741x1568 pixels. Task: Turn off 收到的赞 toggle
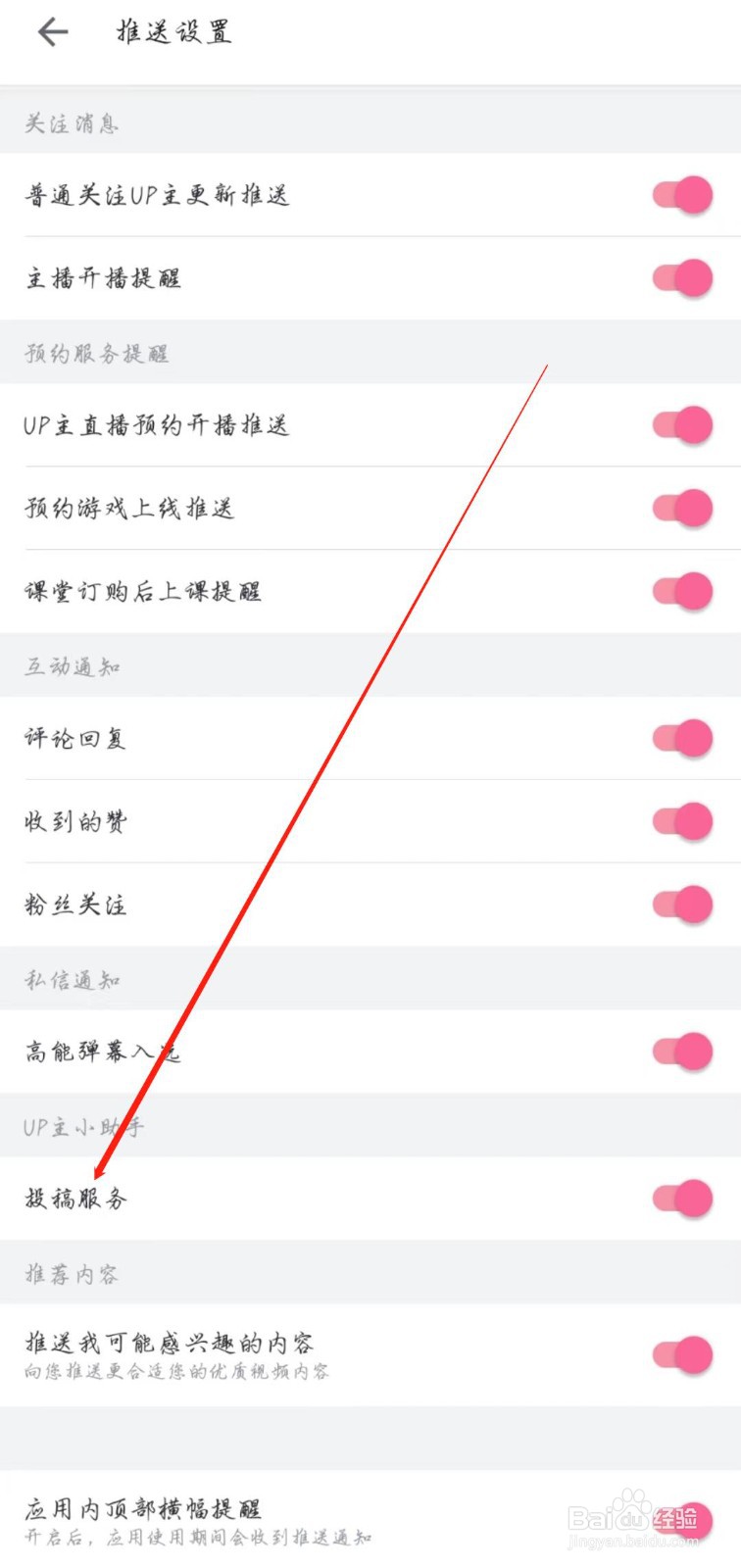coord(683,821)
